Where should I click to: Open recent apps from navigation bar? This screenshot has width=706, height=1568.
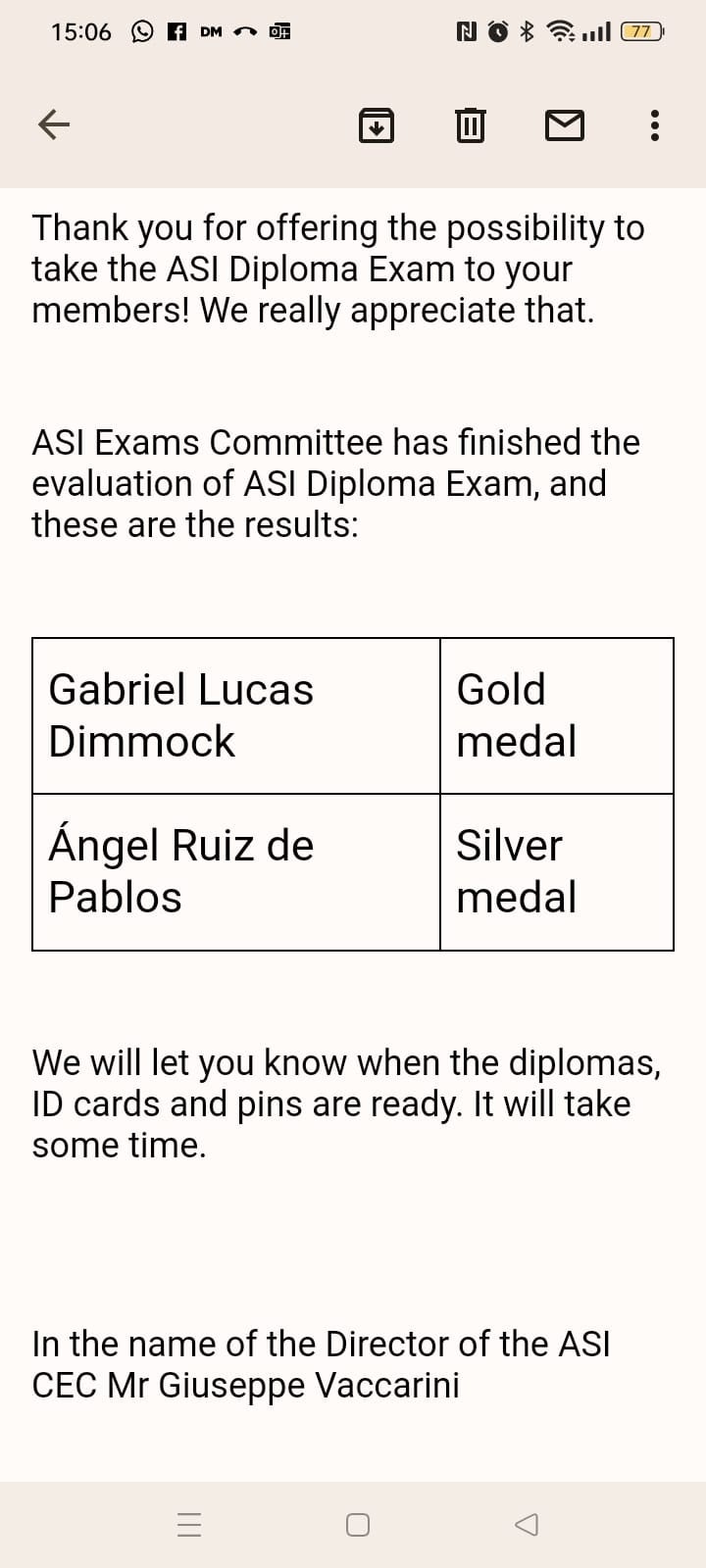tap(189, 1525)
